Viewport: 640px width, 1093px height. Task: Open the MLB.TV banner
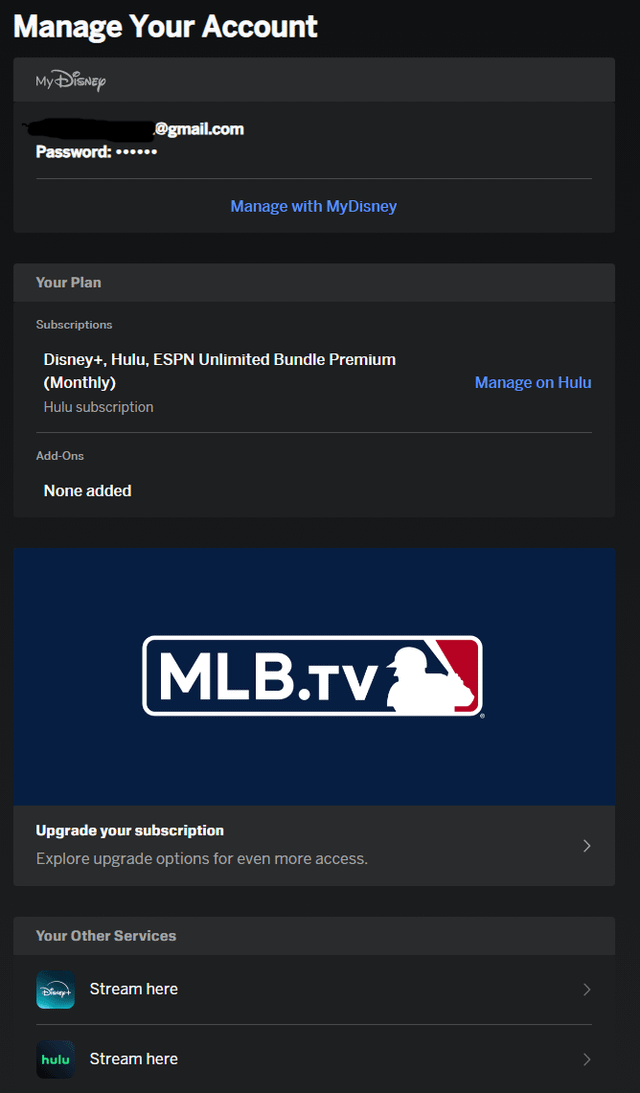[x=313, y=676]
